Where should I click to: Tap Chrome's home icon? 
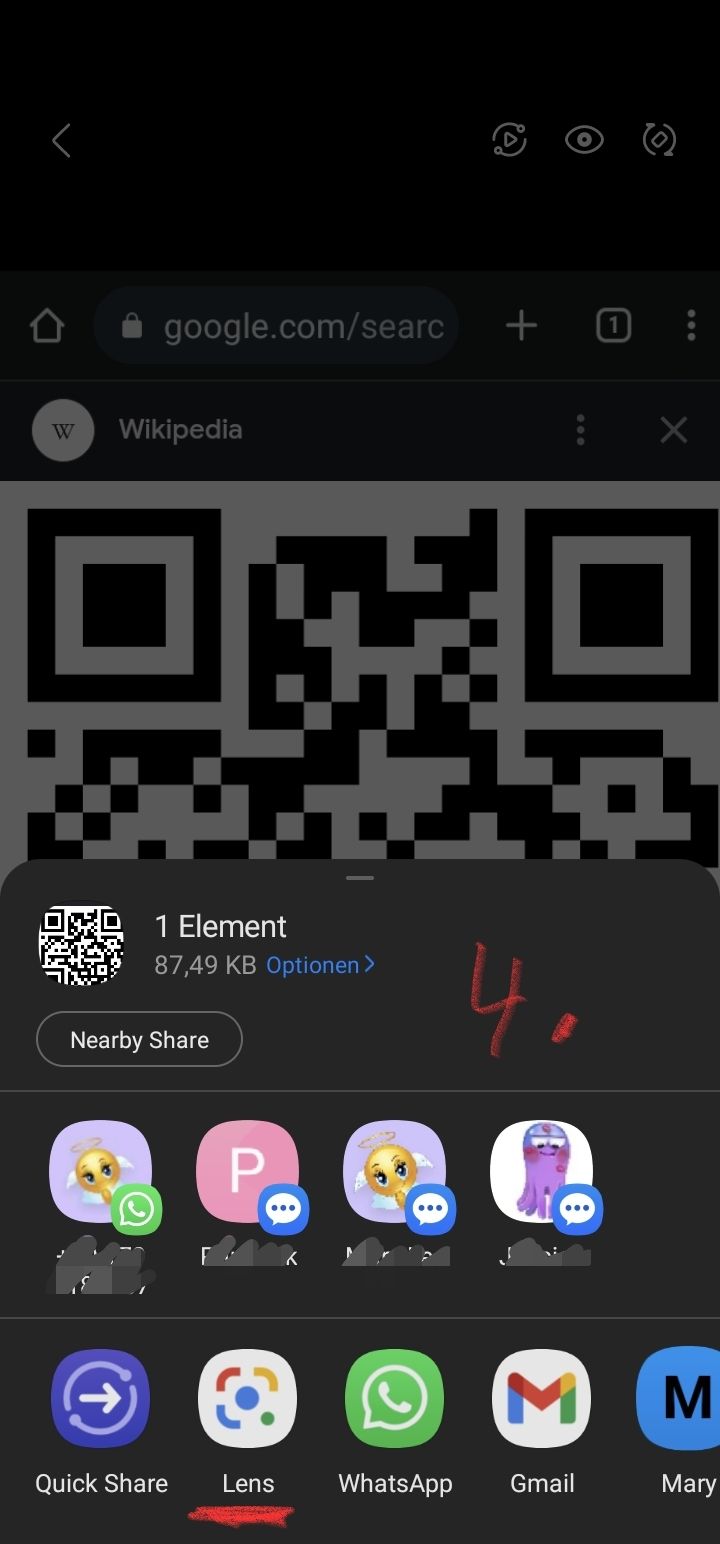pos(46,325)
